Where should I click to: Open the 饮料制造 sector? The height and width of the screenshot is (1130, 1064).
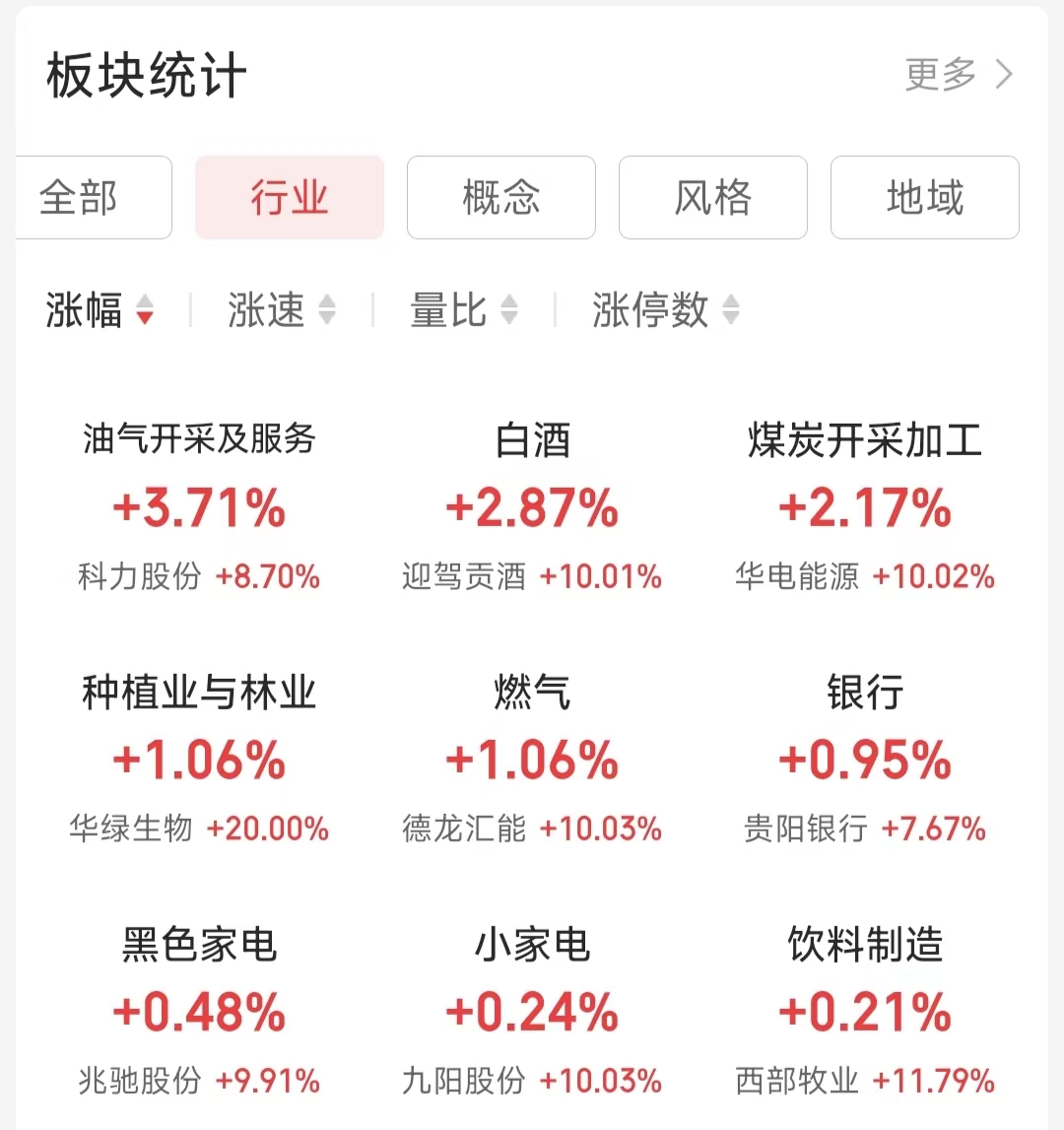click(x=865, y=1012)
